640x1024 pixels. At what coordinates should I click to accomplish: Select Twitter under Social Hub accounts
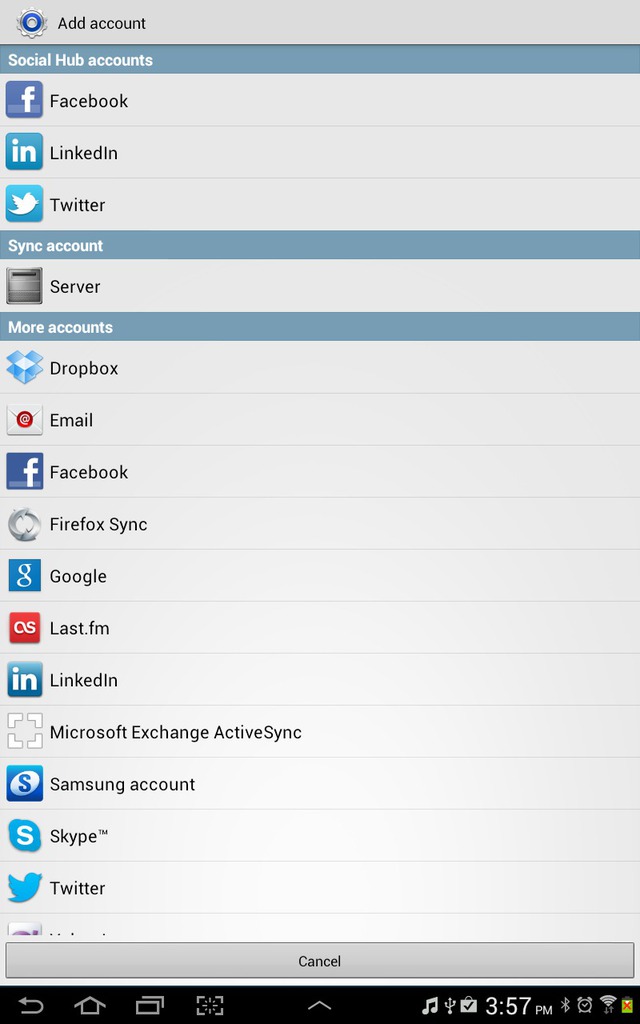320,204
